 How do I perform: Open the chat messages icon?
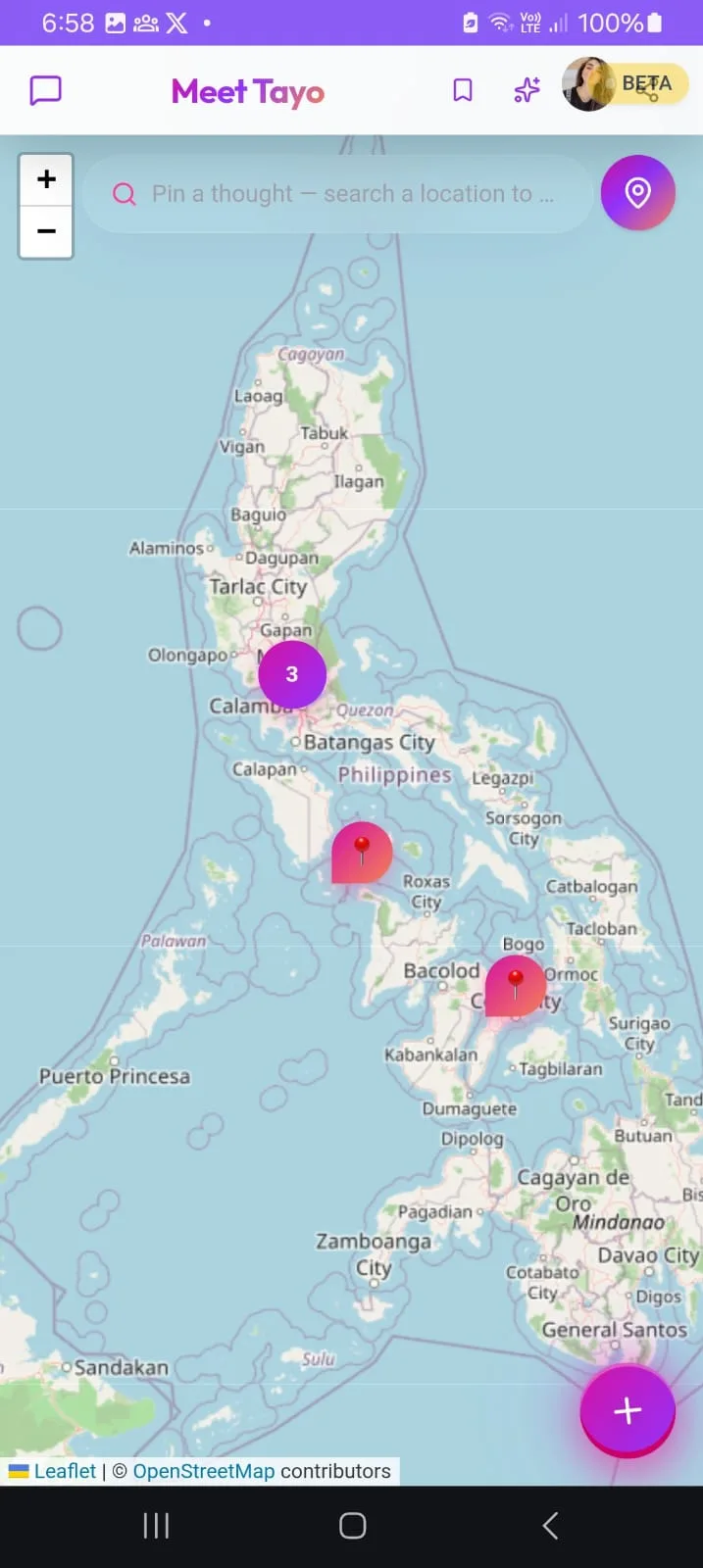coord(46,91)
